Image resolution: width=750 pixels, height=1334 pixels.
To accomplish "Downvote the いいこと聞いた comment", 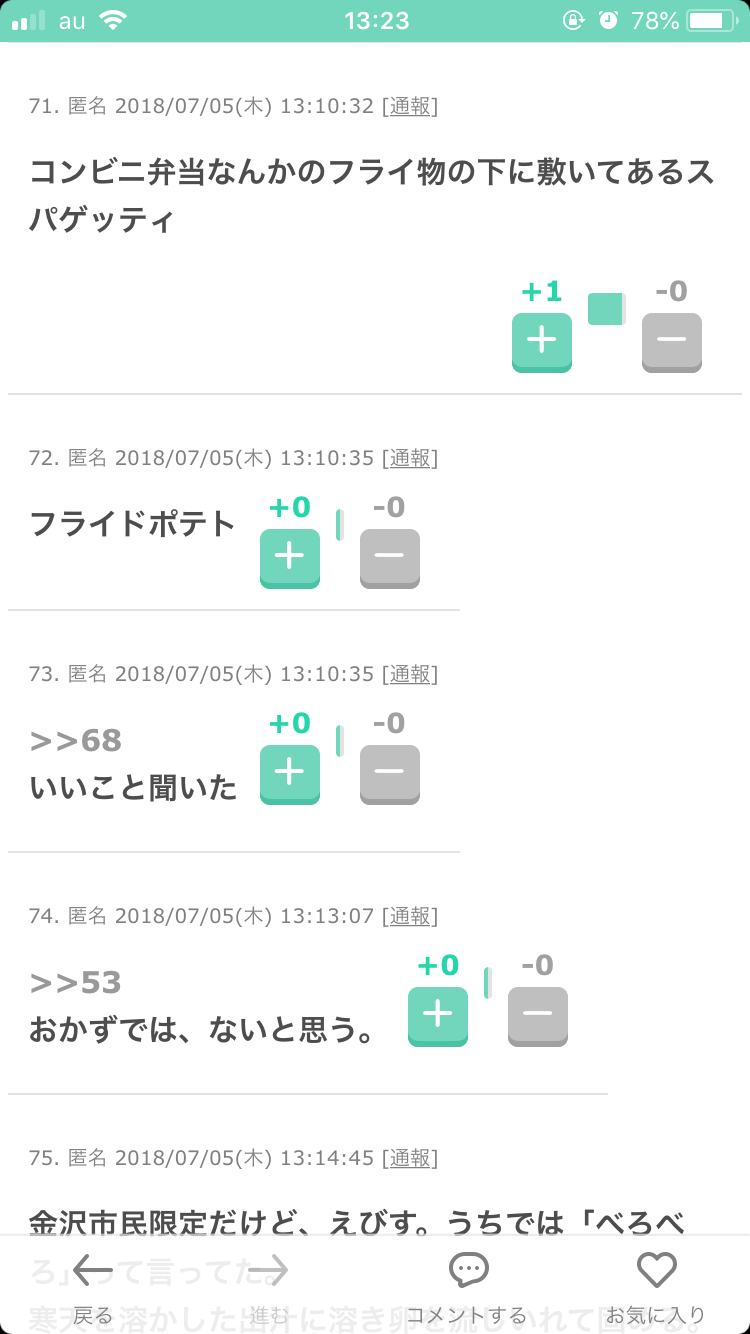I will [x=389, y=773].
